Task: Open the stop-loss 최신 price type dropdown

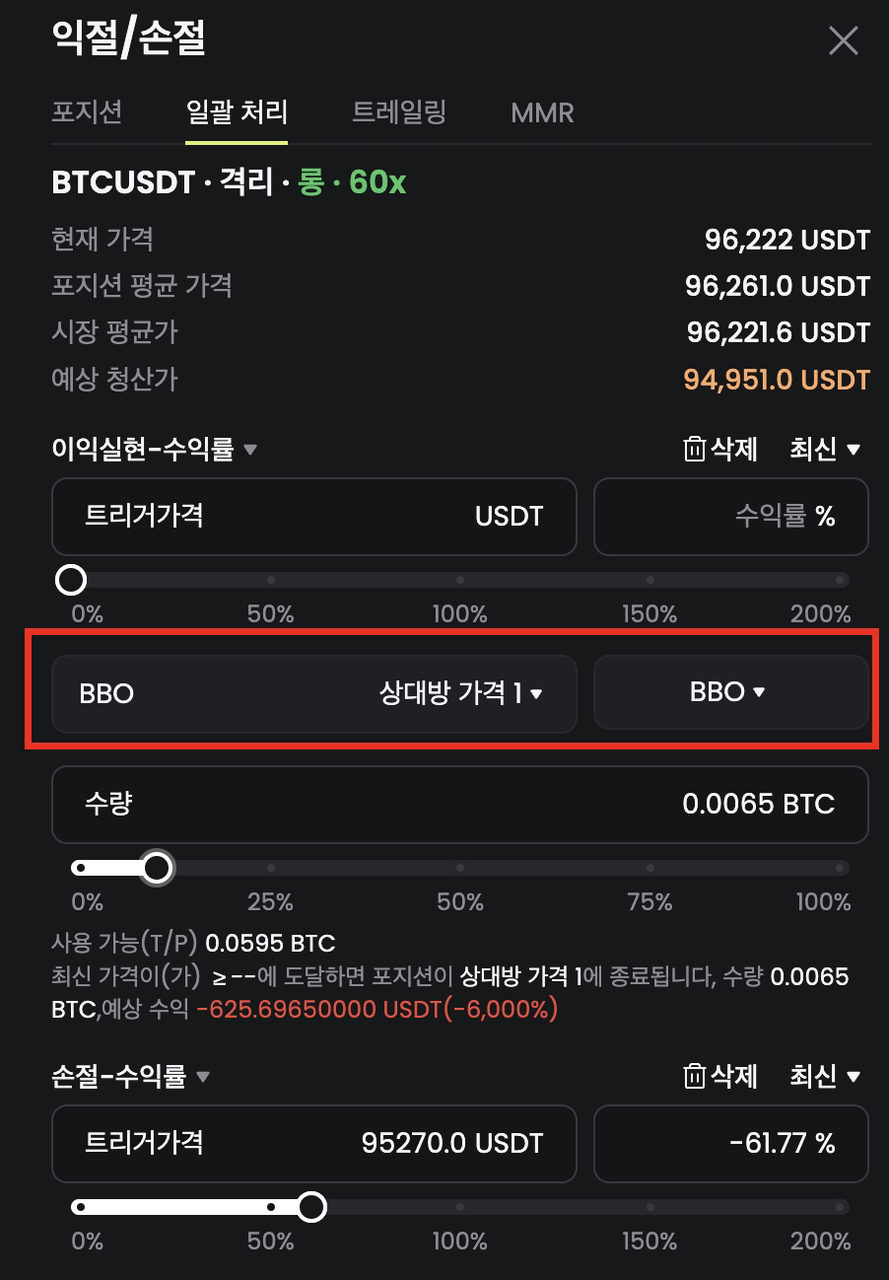Action: 825,1077
